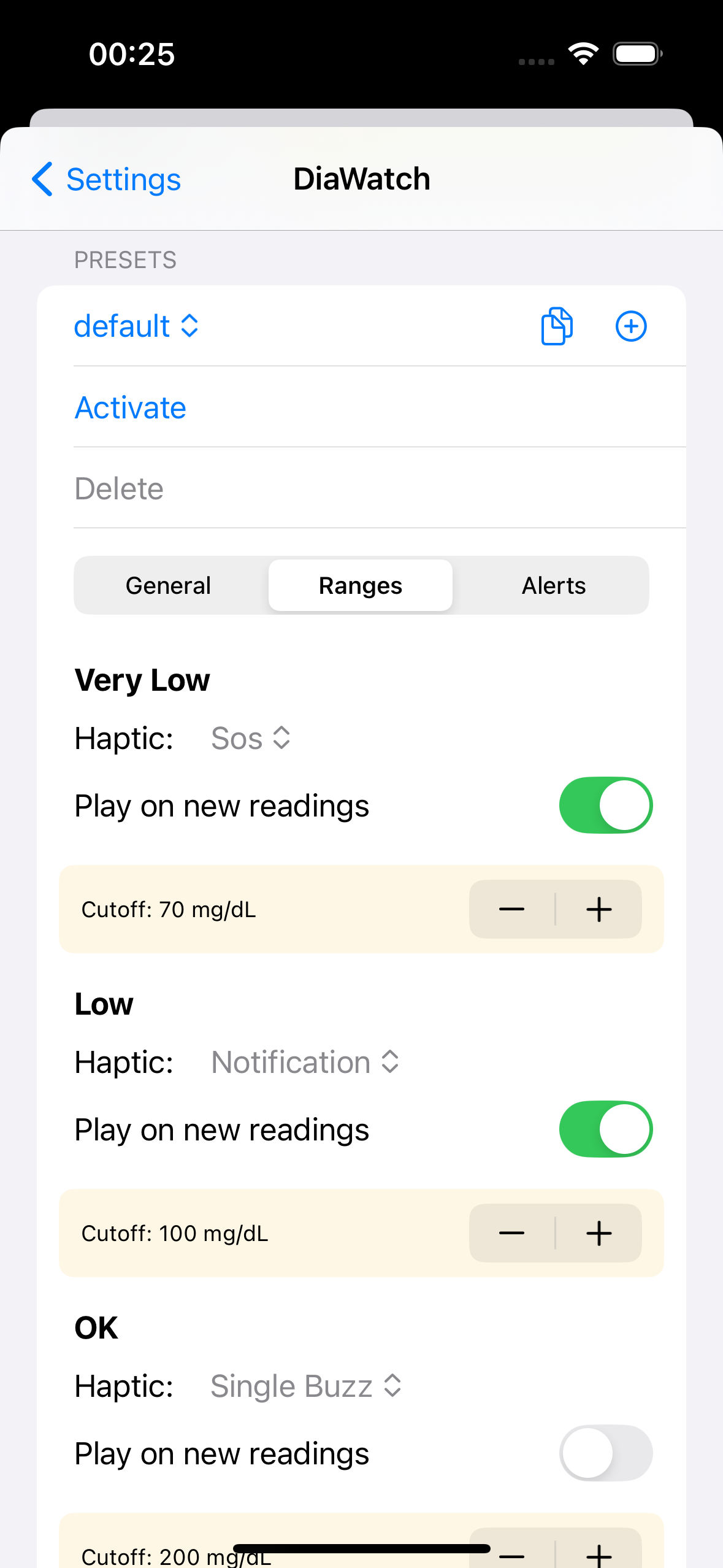
Task: Increase the 100 mg/dL cutoff
Action: (x=599, y=1233)
